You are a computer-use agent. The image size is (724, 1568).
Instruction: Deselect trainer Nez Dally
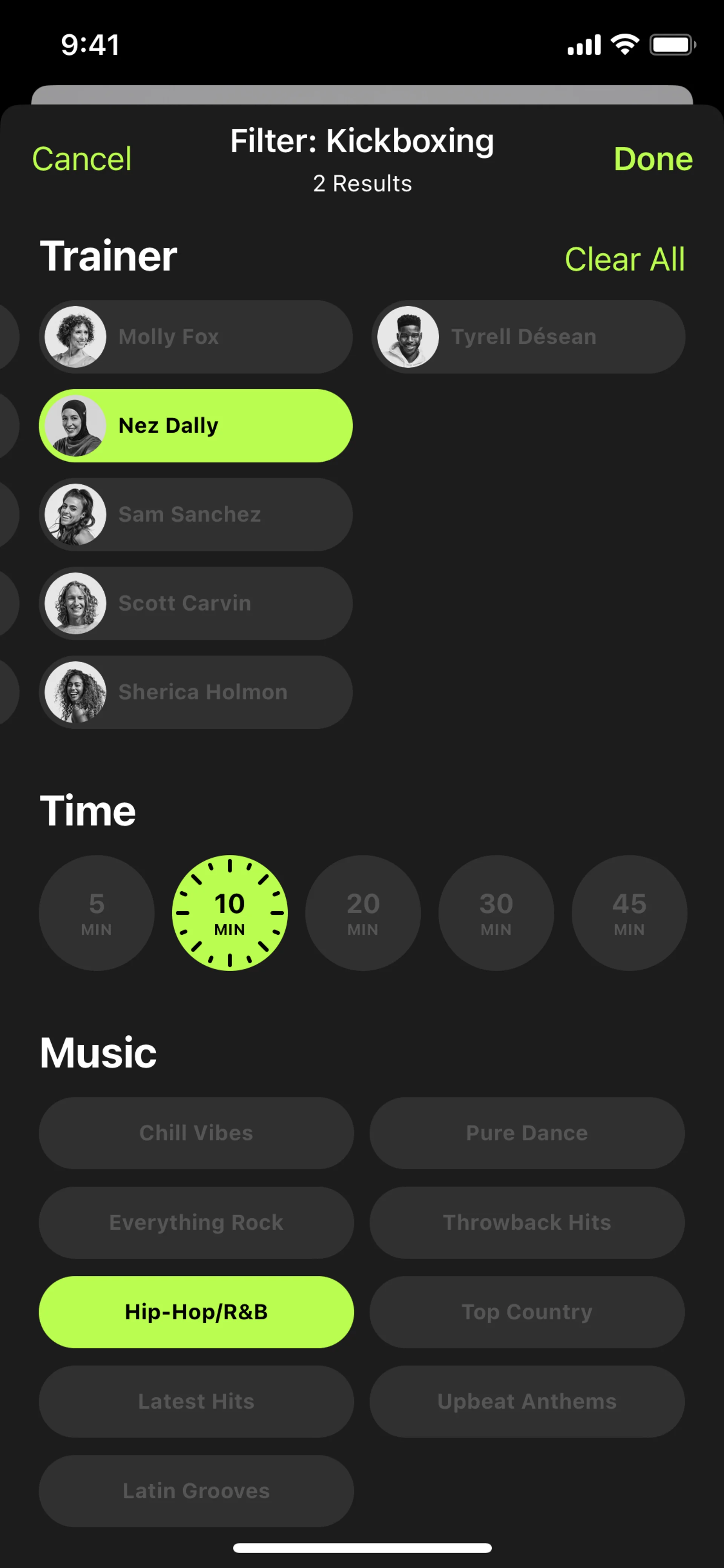(196, 425)
